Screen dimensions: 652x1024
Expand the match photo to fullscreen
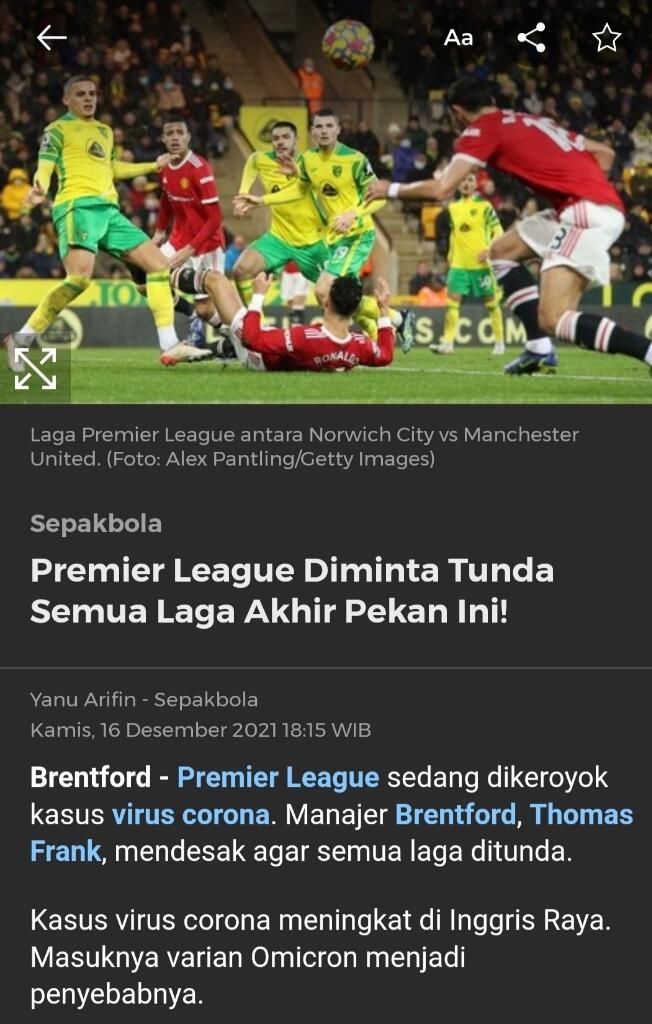[36, 368]
